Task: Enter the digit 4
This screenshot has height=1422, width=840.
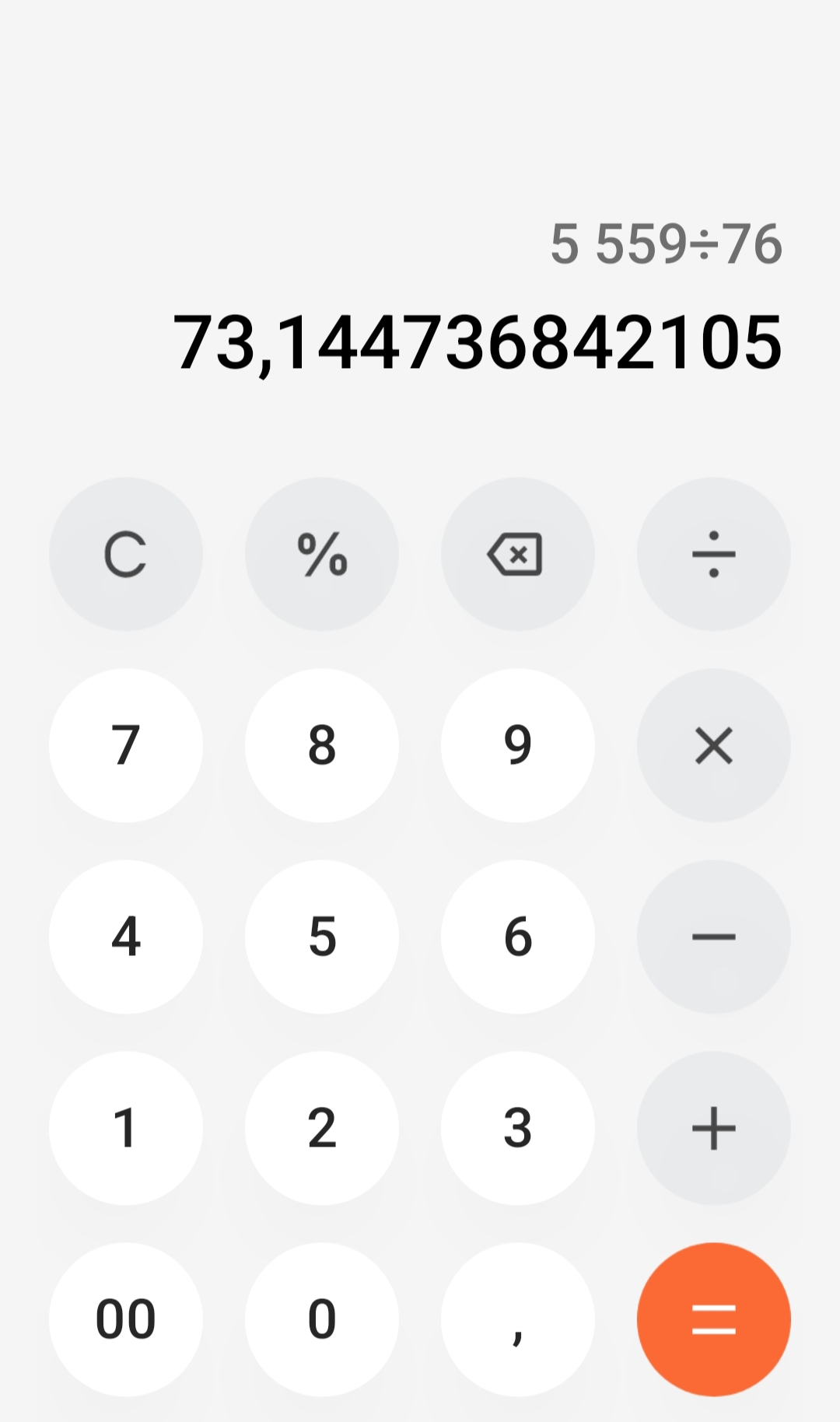Action: [x=126, y=937]
